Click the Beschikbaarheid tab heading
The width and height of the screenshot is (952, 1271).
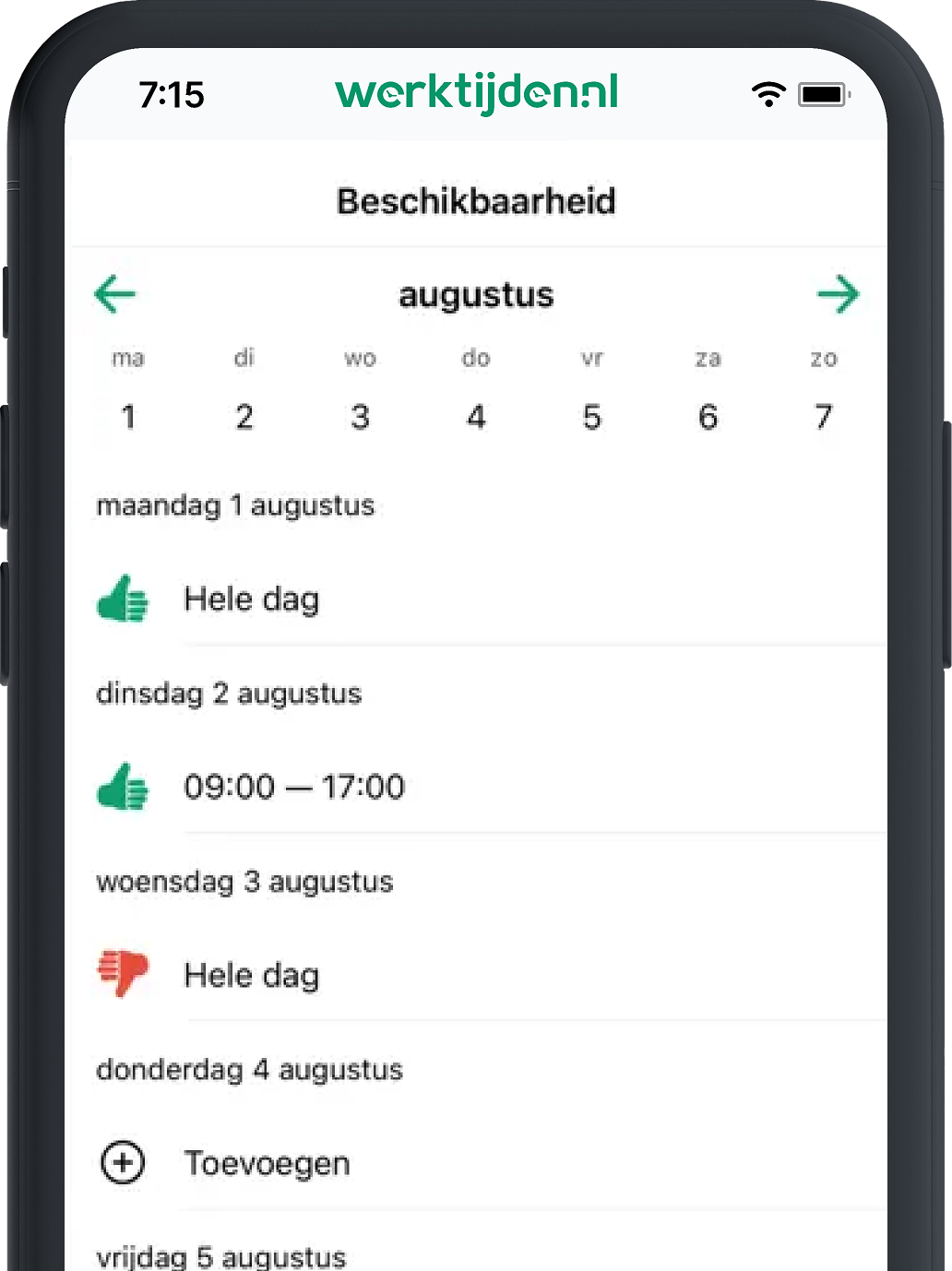[x=476, y=200]
